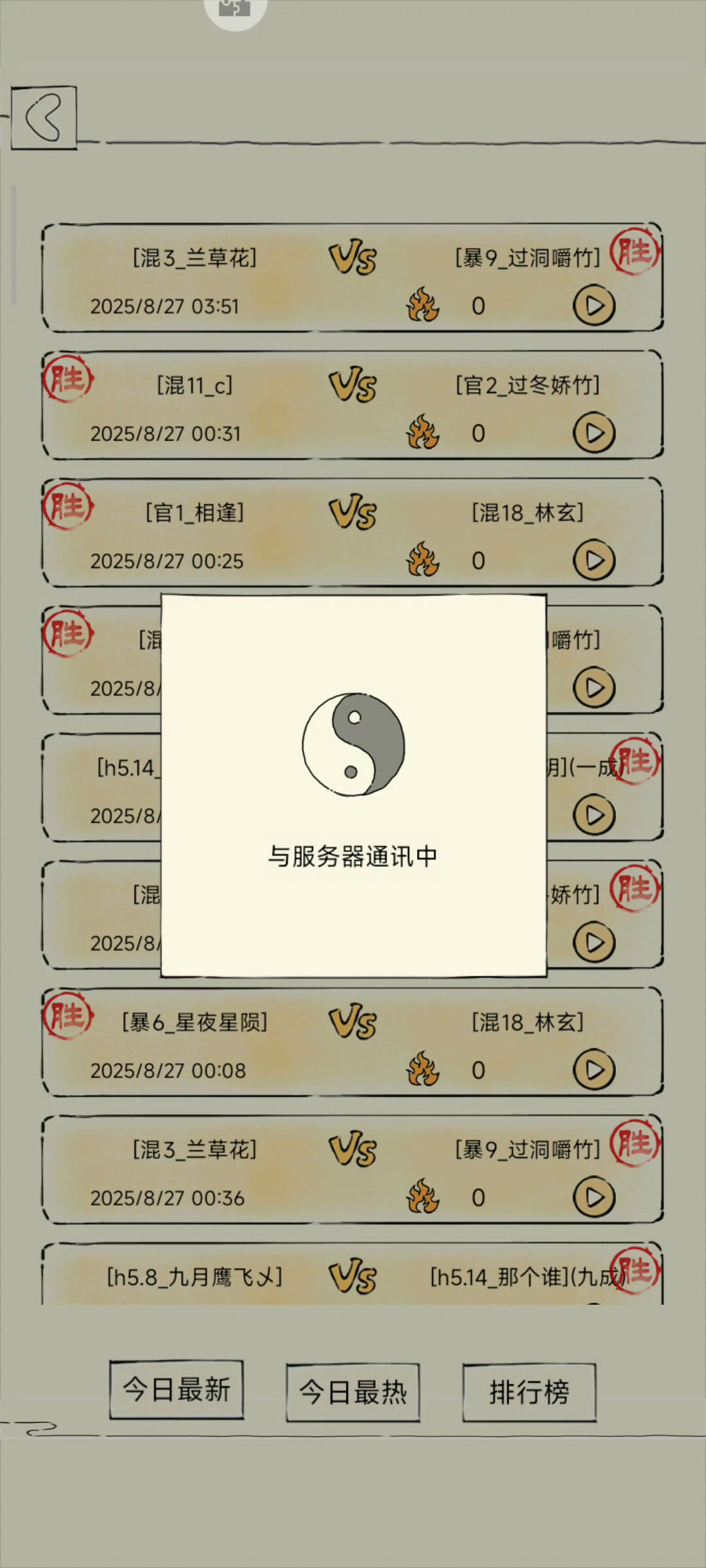The width and height of the screenshot is (706, 1568).
Task: Switch to the 今日最新 tab
Action: [x=176, y=1390]
